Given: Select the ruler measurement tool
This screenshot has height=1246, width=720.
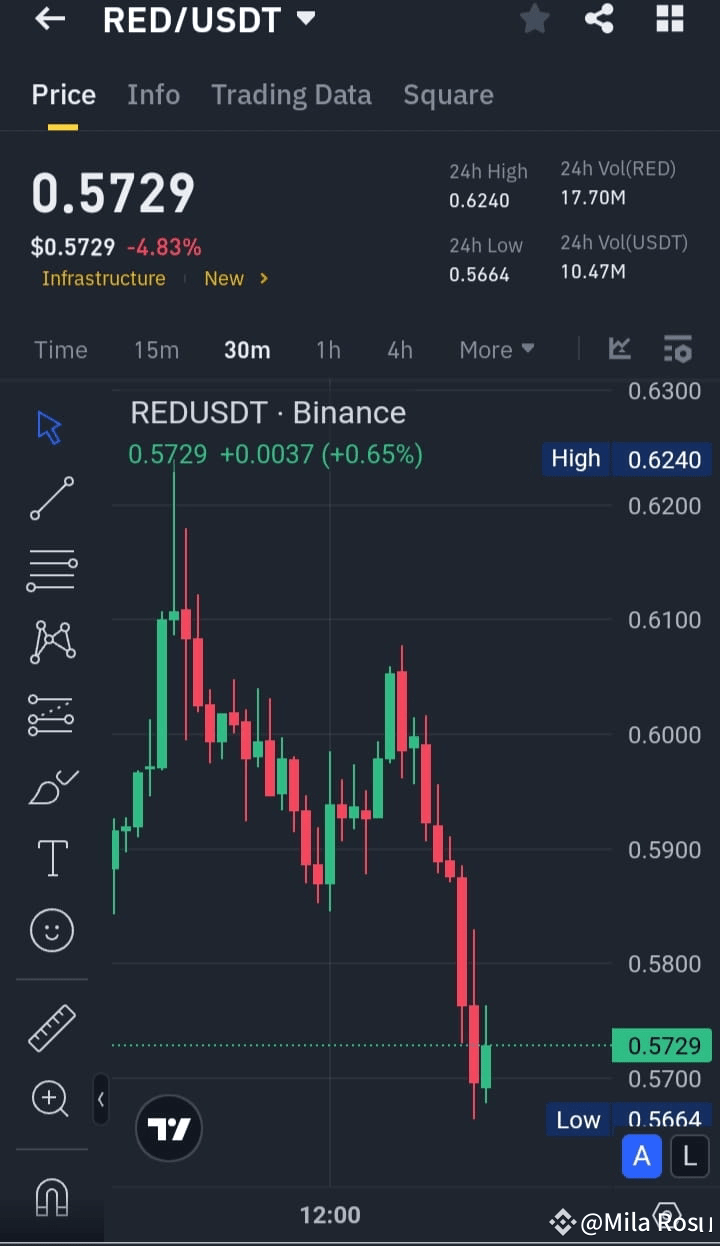Looking at the screenshot, I should [x=51, y=1026].
